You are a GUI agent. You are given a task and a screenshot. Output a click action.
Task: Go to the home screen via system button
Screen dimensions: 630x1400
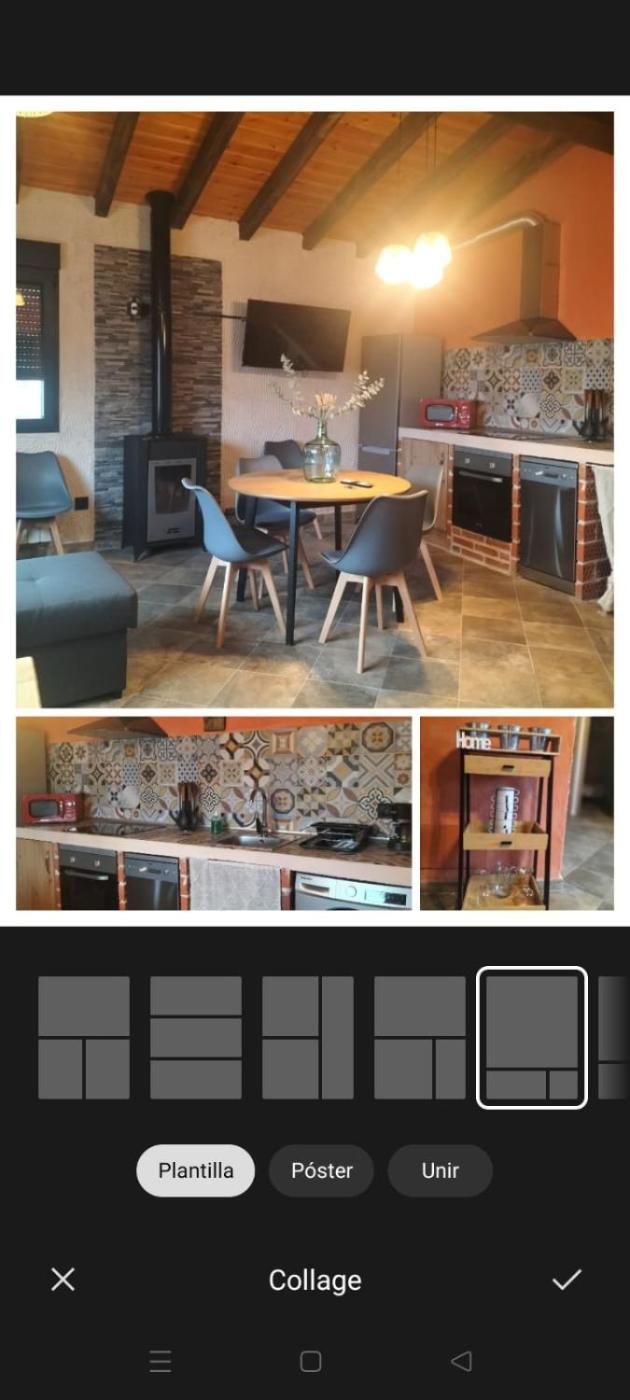(x=311, y=1361)
